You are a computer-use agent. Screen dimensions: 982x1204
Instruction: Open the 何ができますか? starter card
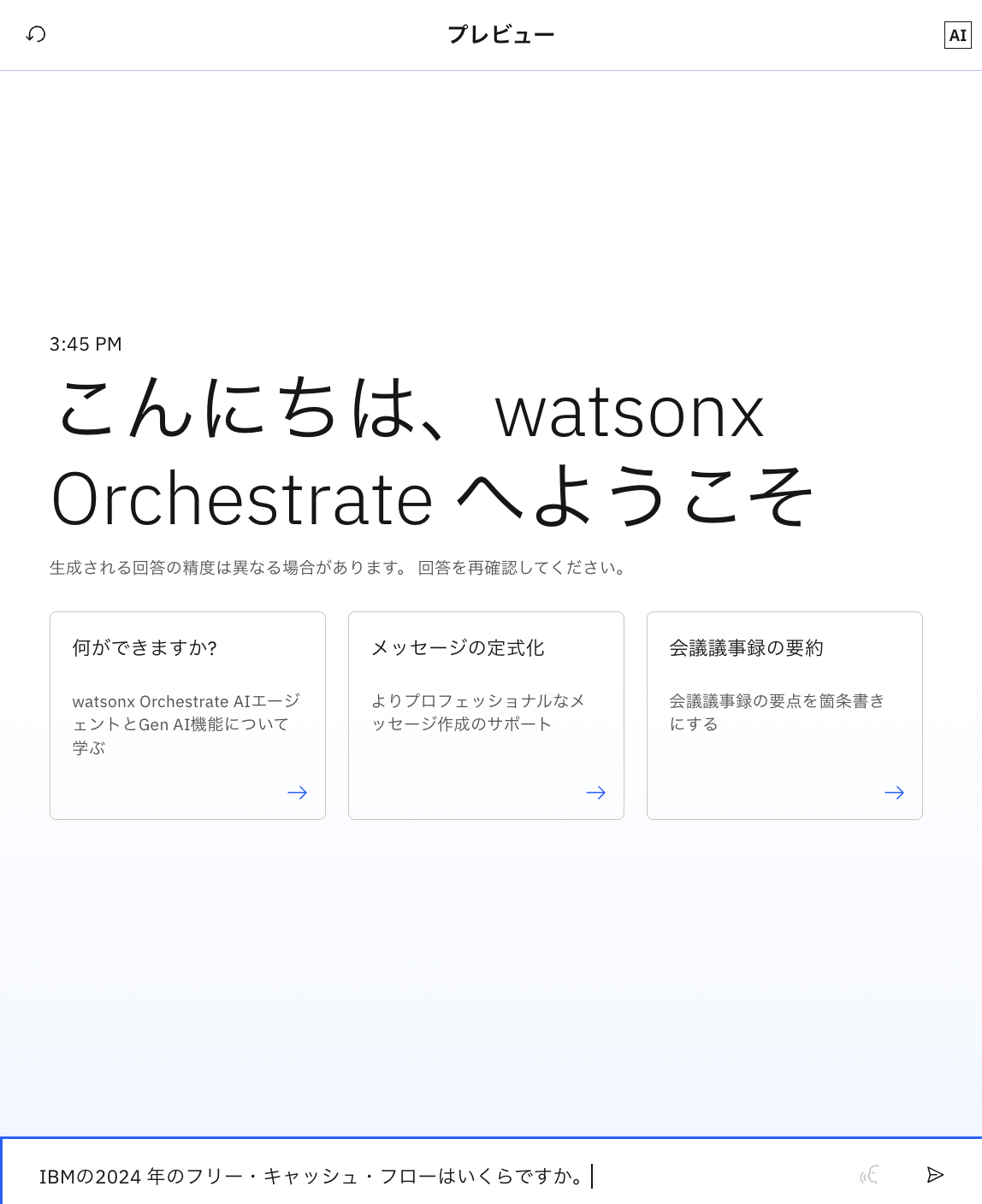coord(187,715)
